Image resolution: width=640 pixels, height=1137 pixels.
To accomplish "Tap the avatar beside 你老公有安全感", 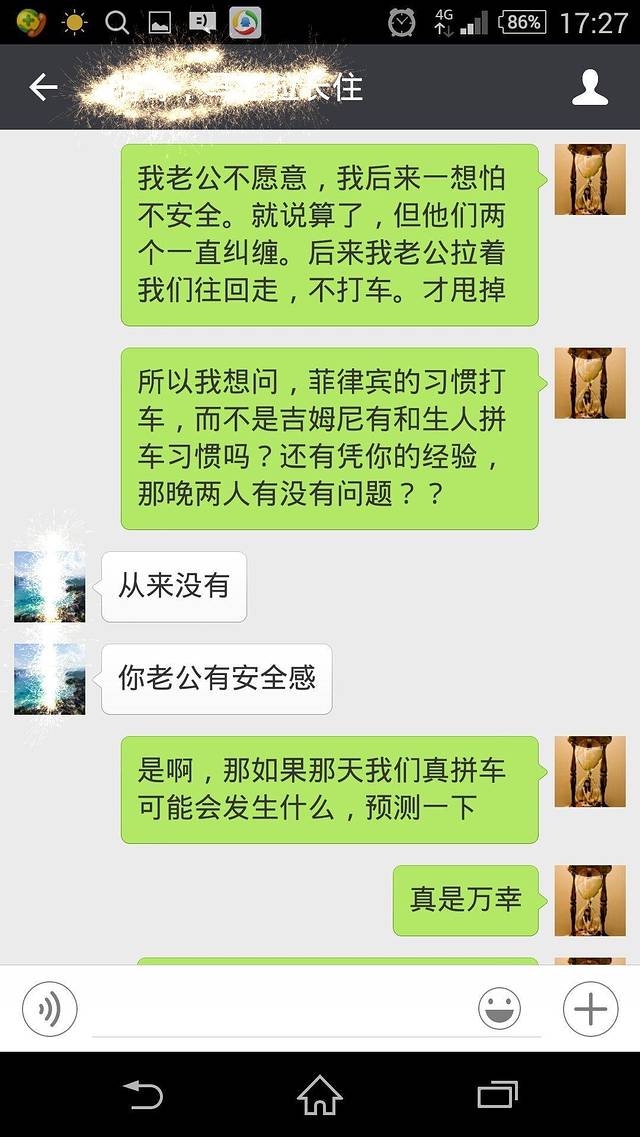I will click(x=49, y=679).
